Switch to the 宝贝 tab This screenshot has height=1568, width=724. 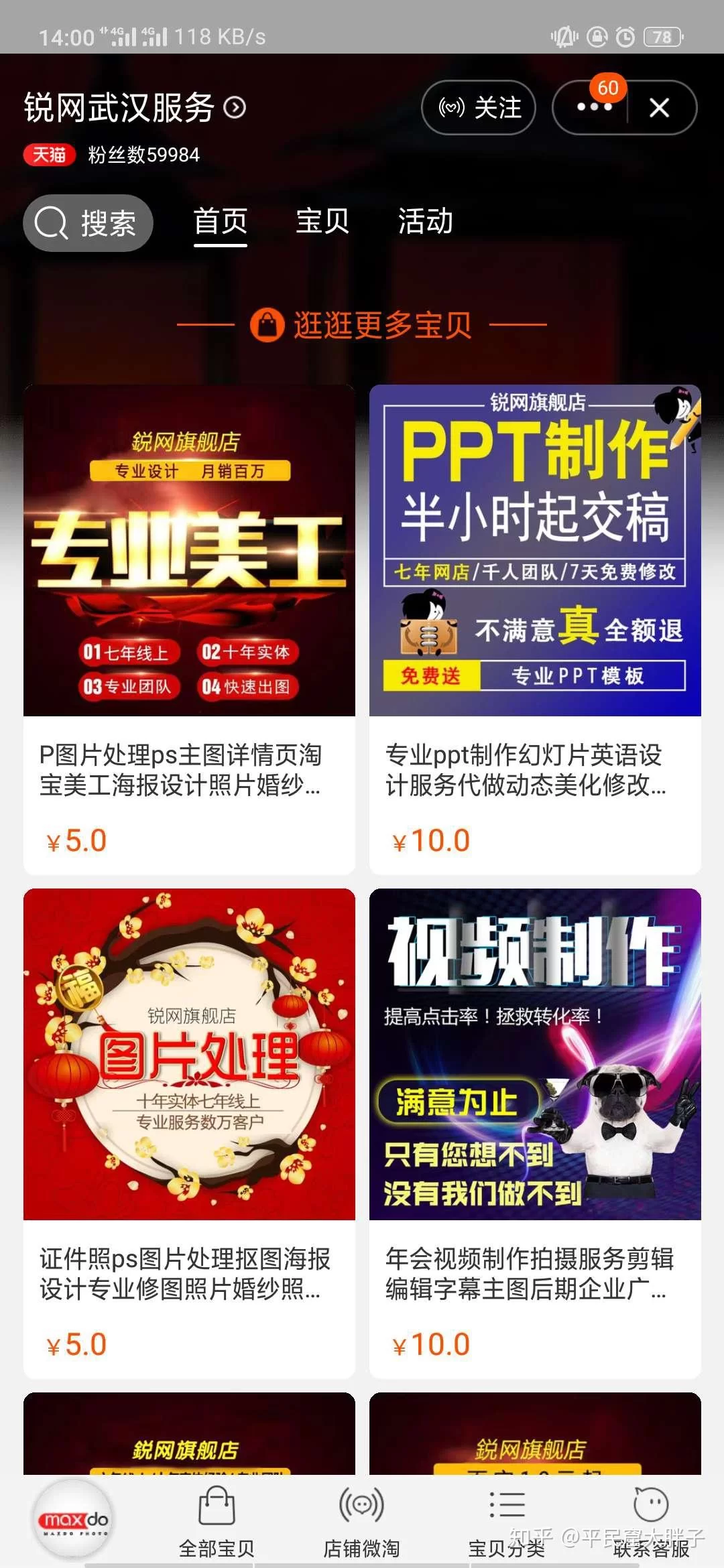[322, 221]
